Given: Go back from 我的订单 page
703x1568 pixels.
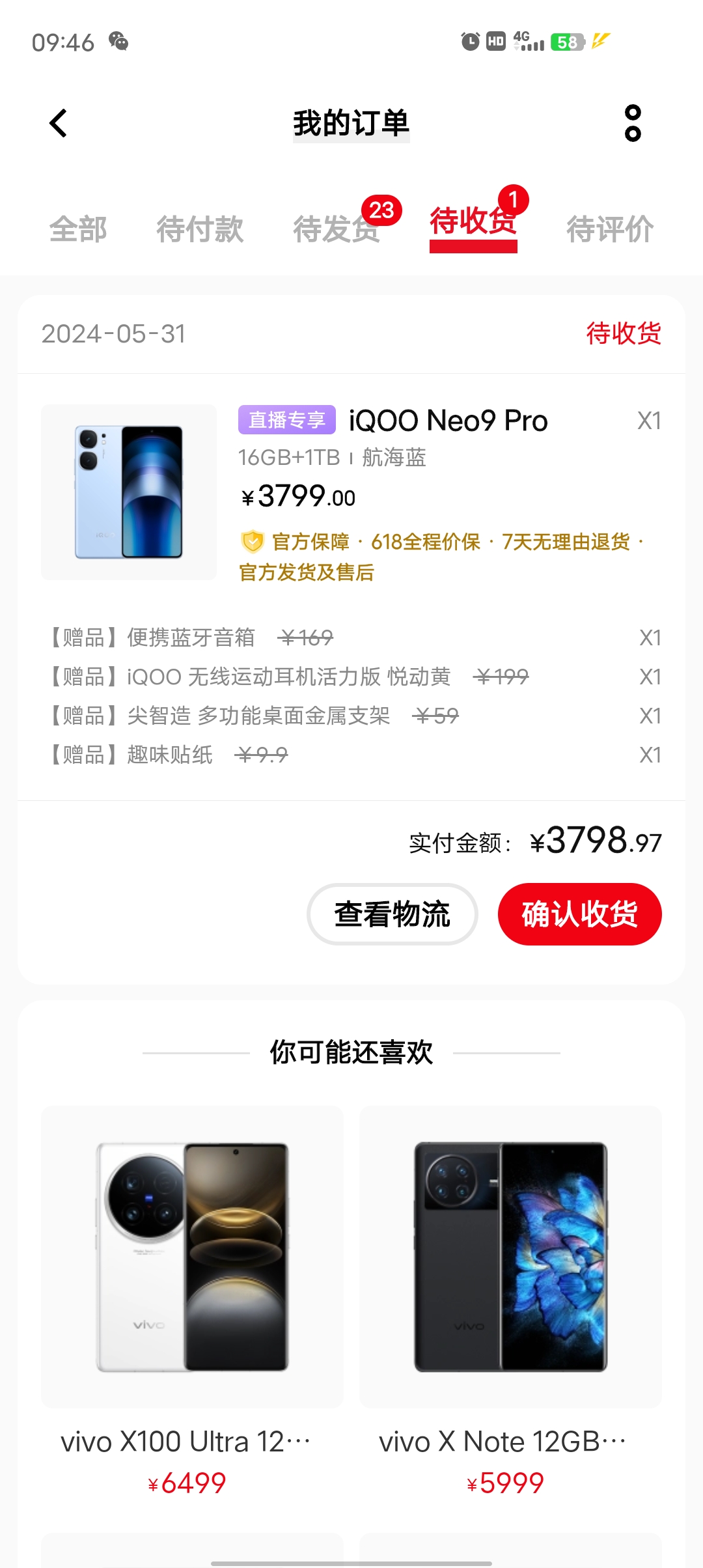Looking at the screenshot, I should [59, 123].
